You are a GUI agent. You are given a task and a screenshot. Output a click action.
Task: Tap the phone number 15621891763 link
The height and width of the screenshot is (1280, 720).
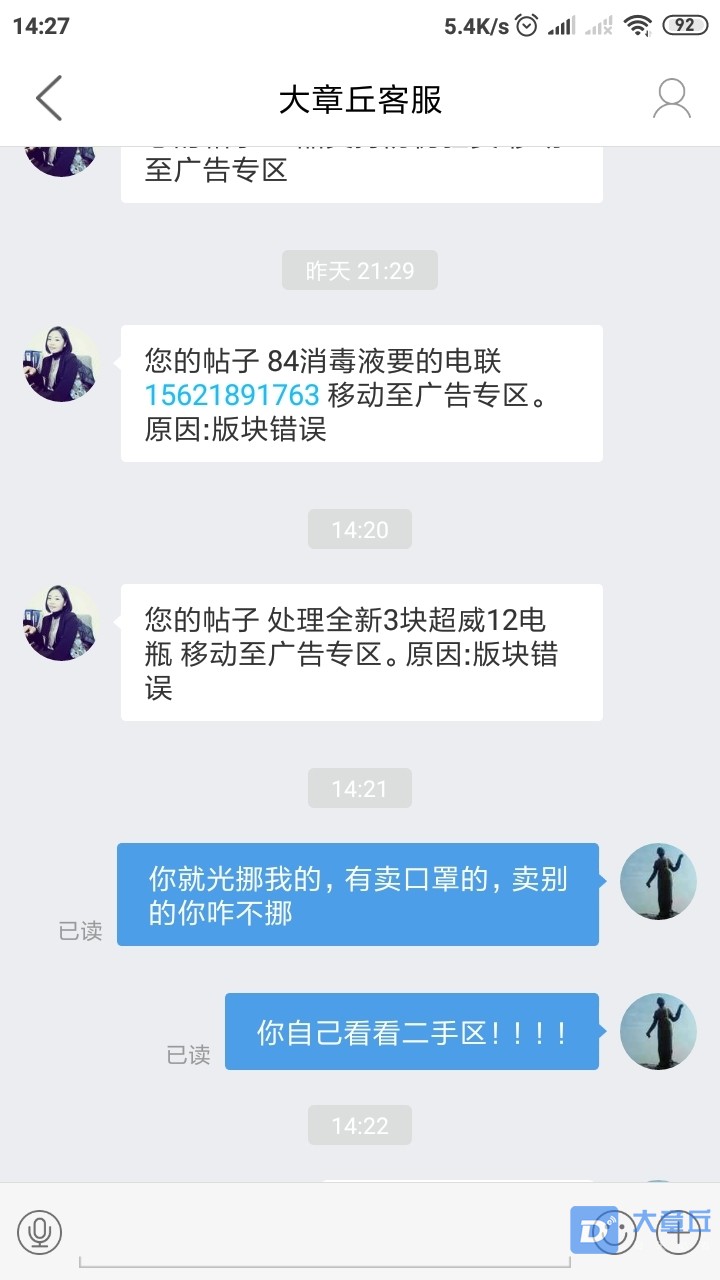[232, 395]
